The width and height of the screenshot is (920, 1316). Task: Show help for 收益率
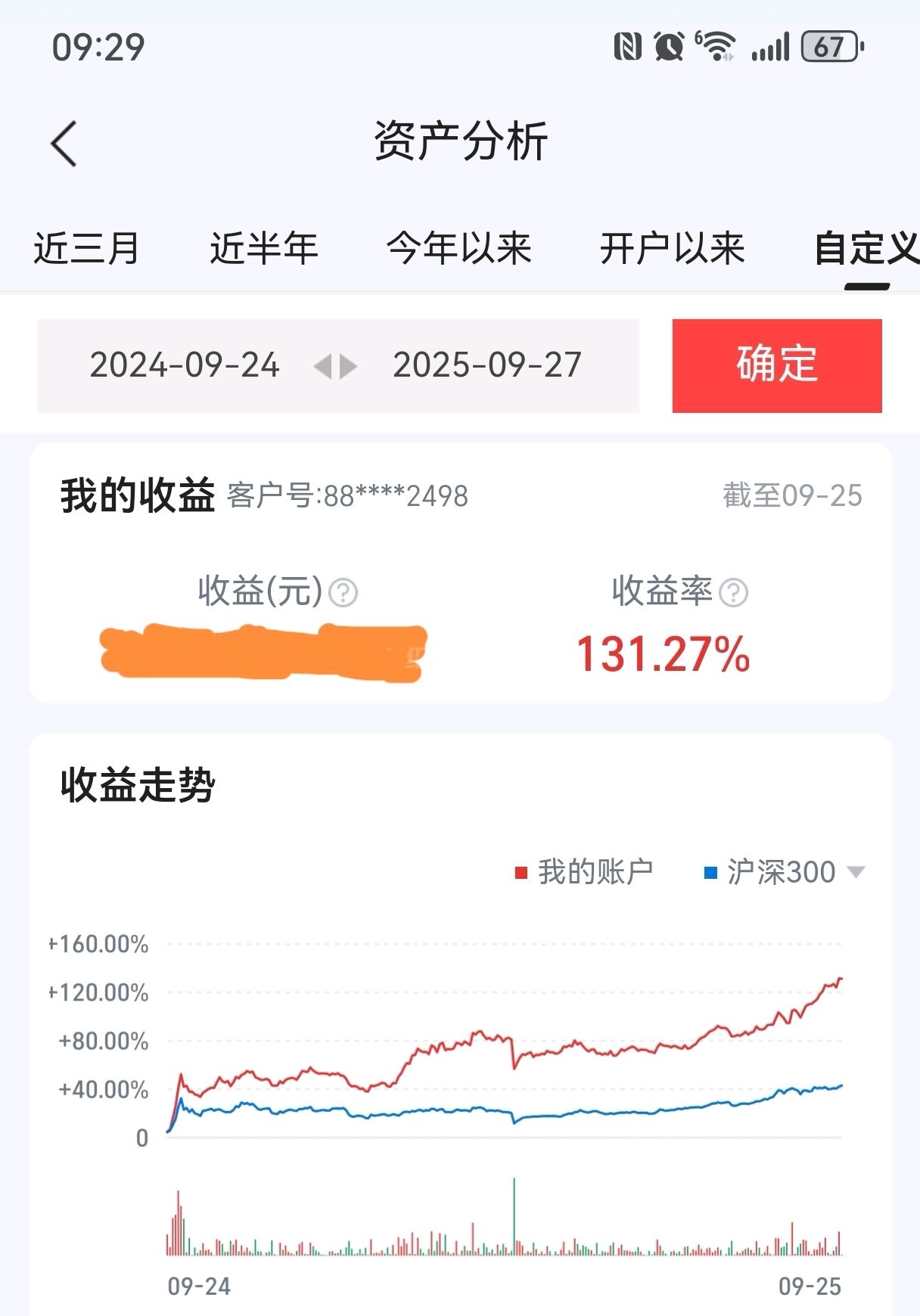[x=733, y=593]
